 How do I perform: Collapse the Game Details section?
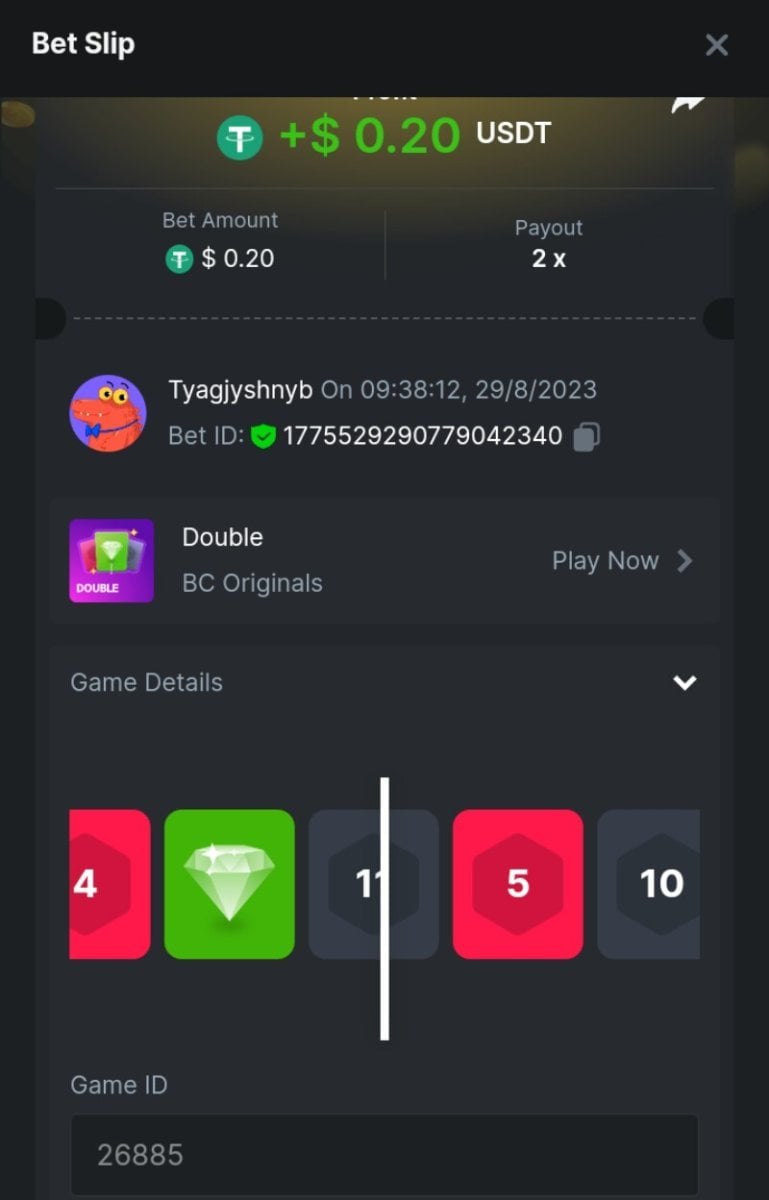click(684, 683)
